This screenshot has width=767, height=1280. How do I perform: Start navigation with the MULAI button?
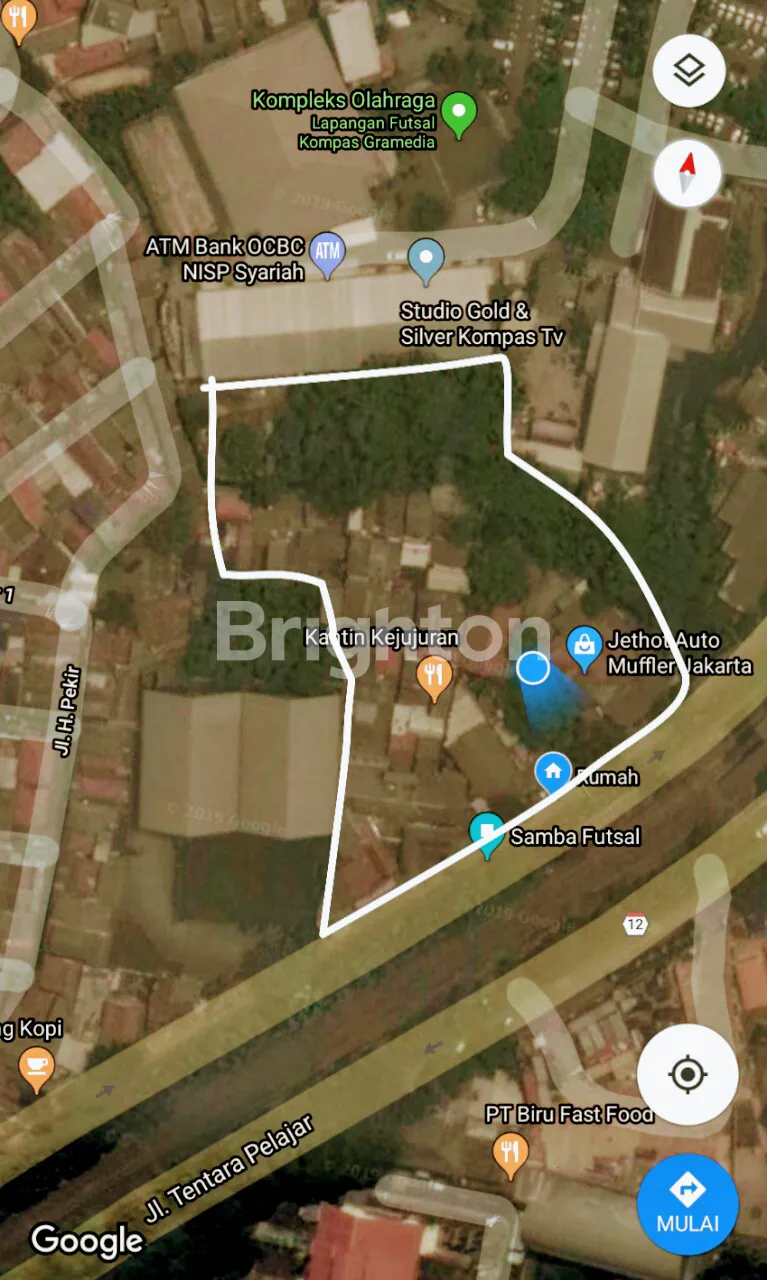[687, 1203]
